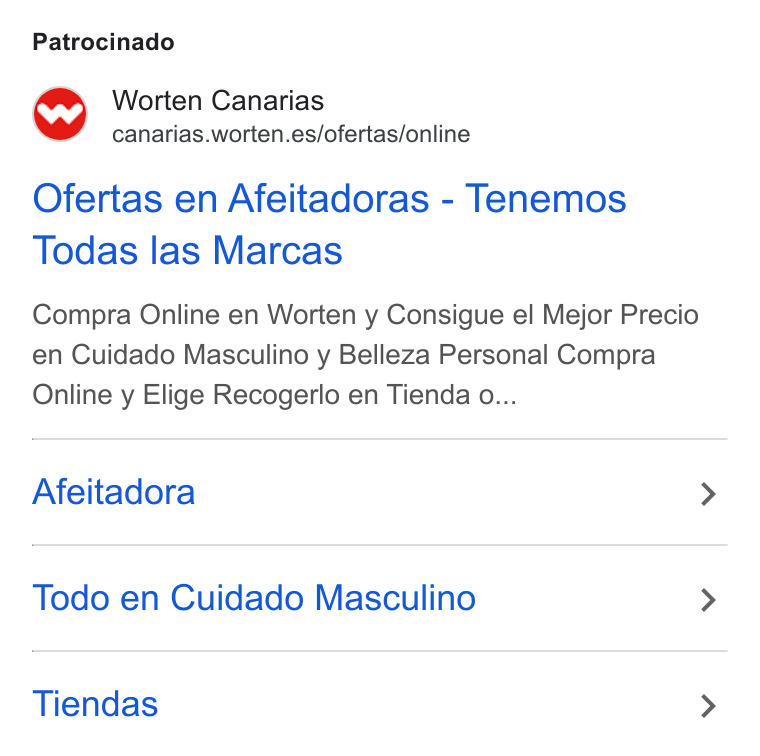This screenshot has height=756, width=760.
Task: Open the Tiendas sitelink
Action: [x=380, y=704]
